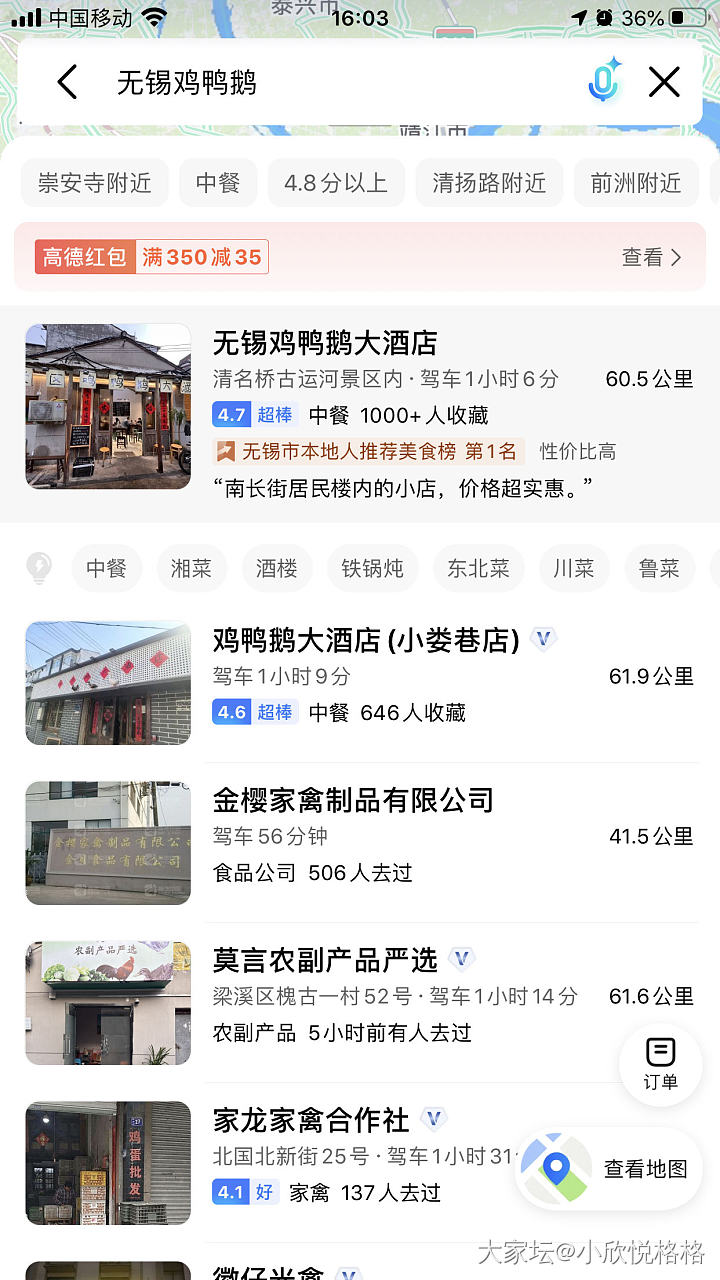This screenshot has width=720, height=1280.
Task: Select the 清扬路附近 filter chip
Action: [489, 183]
